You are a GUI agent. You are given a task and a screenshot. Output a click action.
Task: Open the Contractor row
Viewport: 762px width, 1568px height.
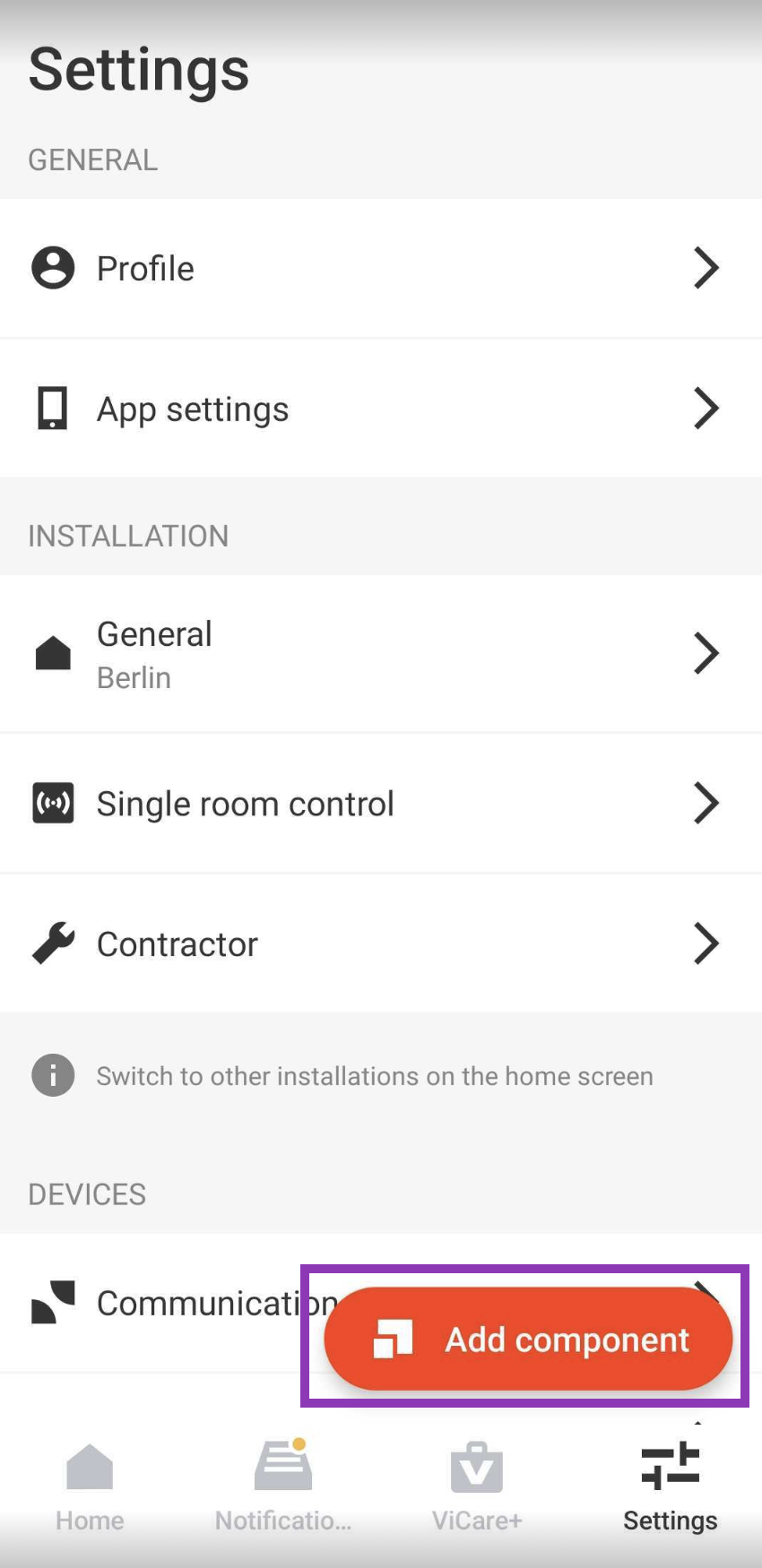[x=381, y=943]
